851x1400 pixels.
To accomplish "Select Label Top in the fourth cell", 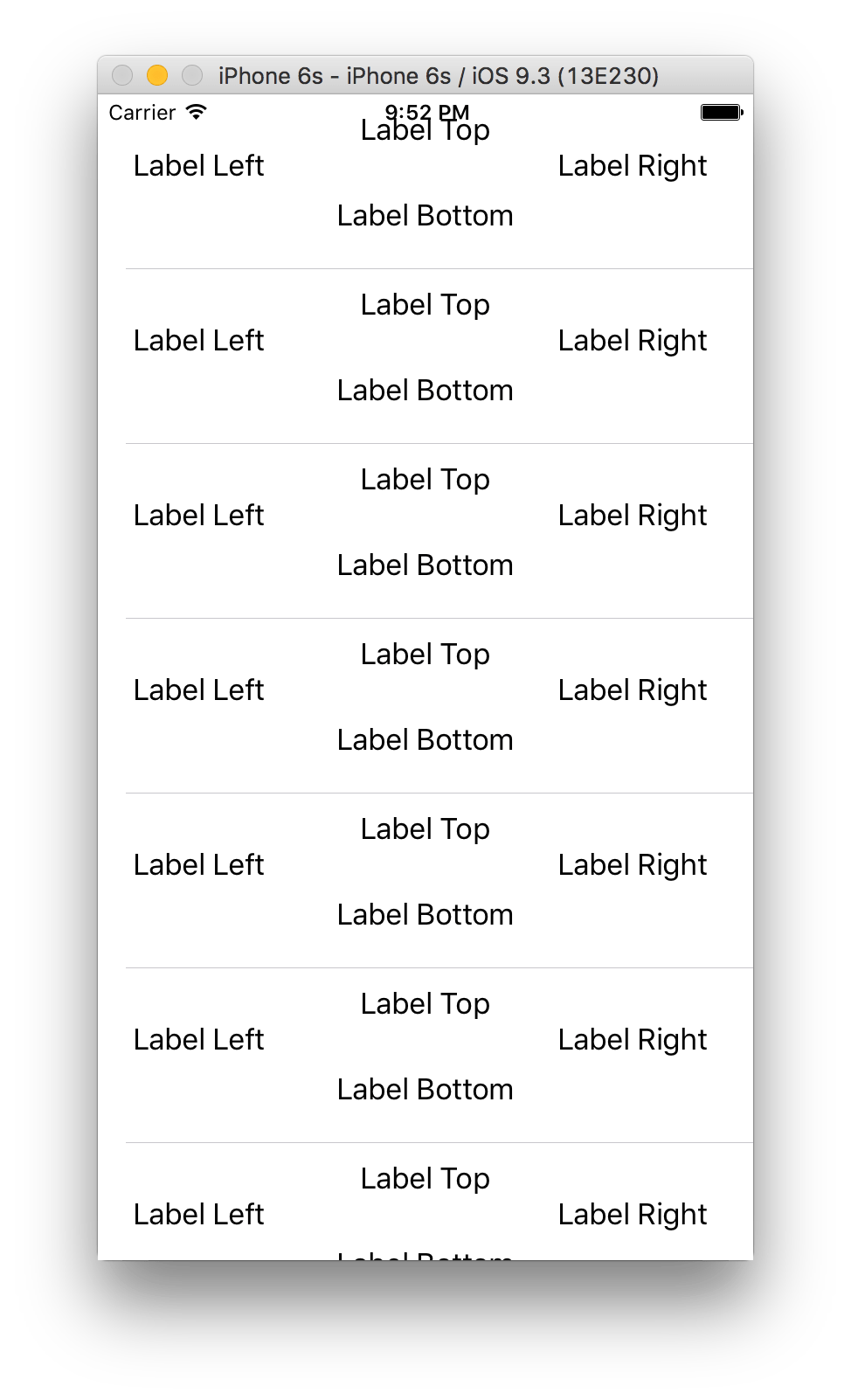I will pyautogui.click(x=425, y=654).
